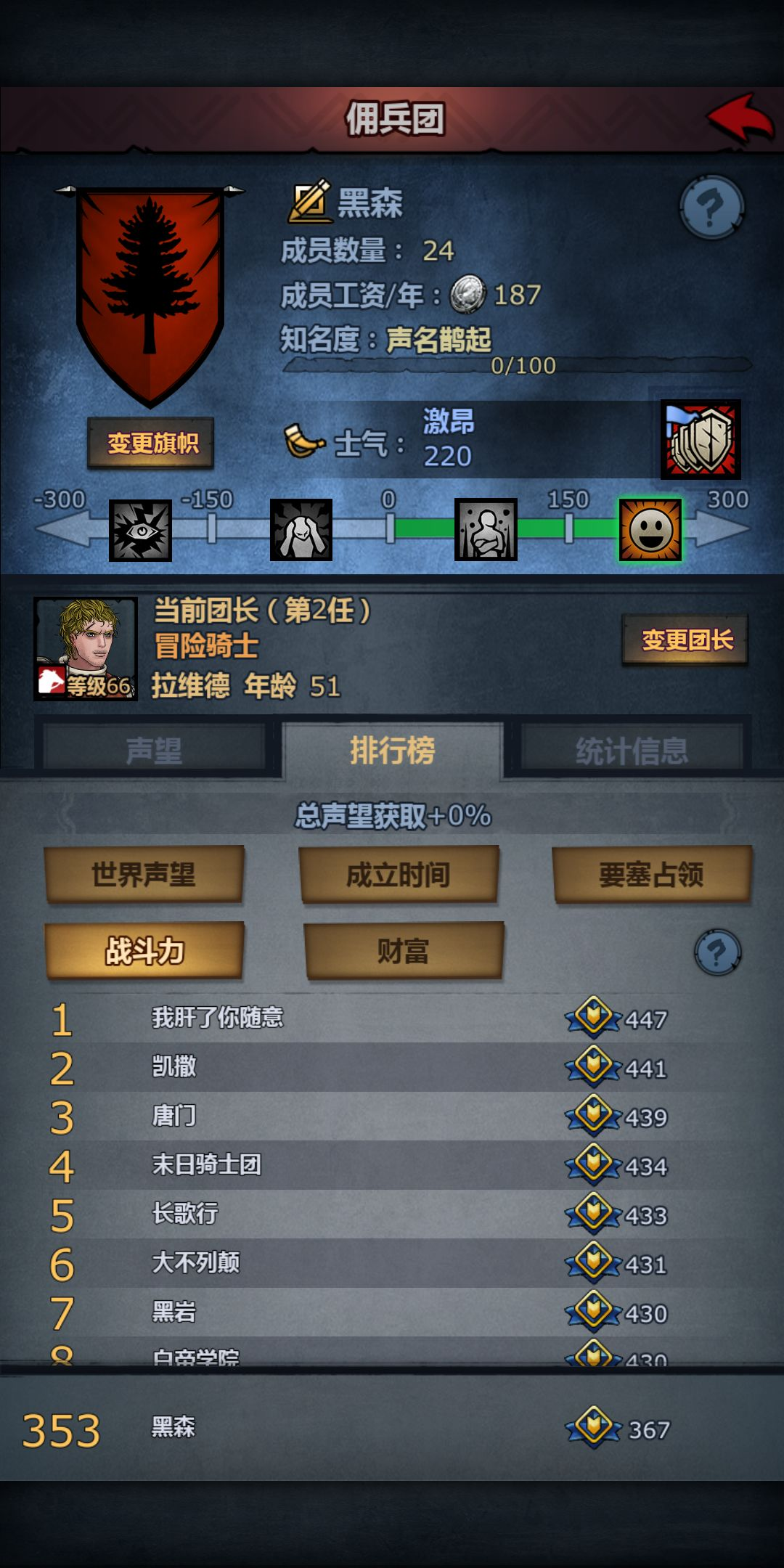Open rank 2 group 凯撒

click(174, 1067)
